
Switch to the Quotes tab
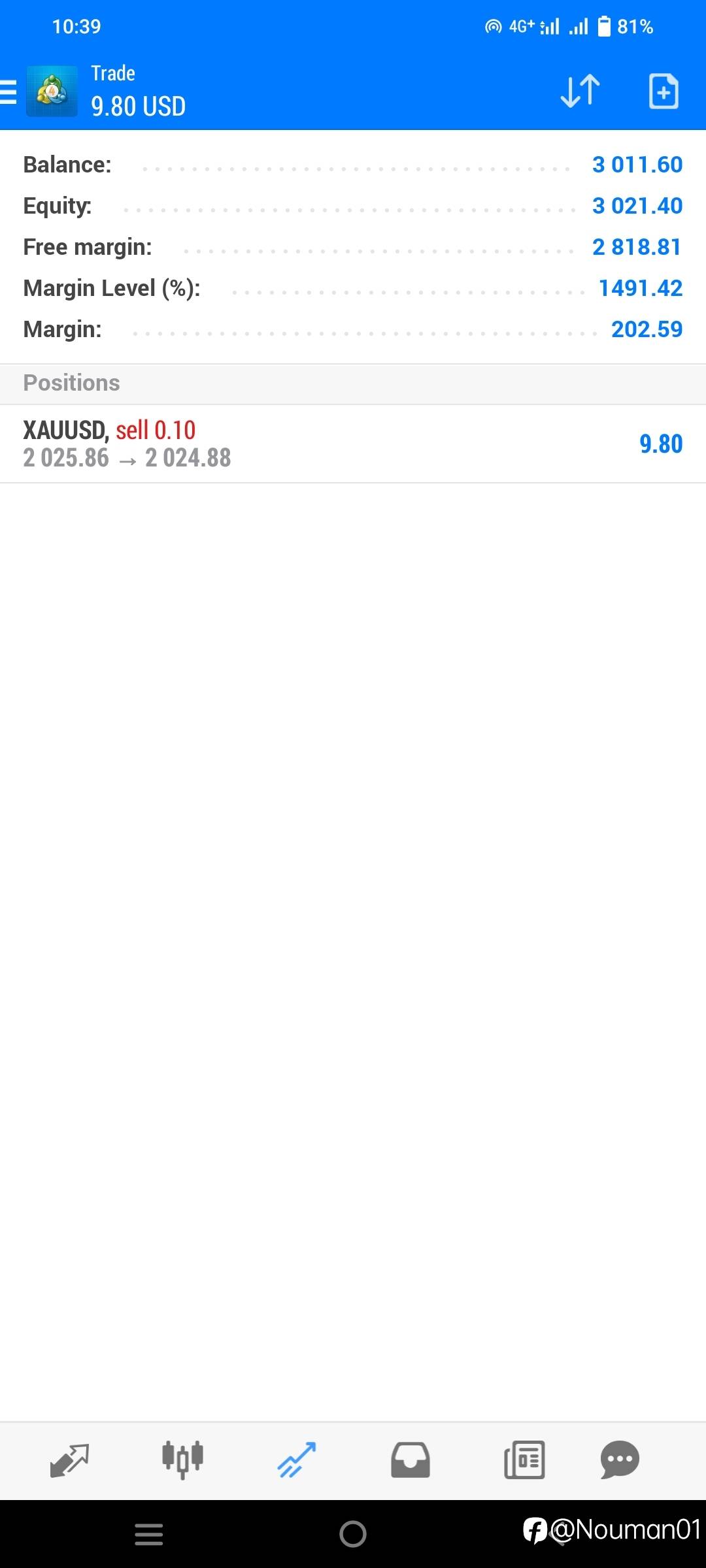(69, 1460)
